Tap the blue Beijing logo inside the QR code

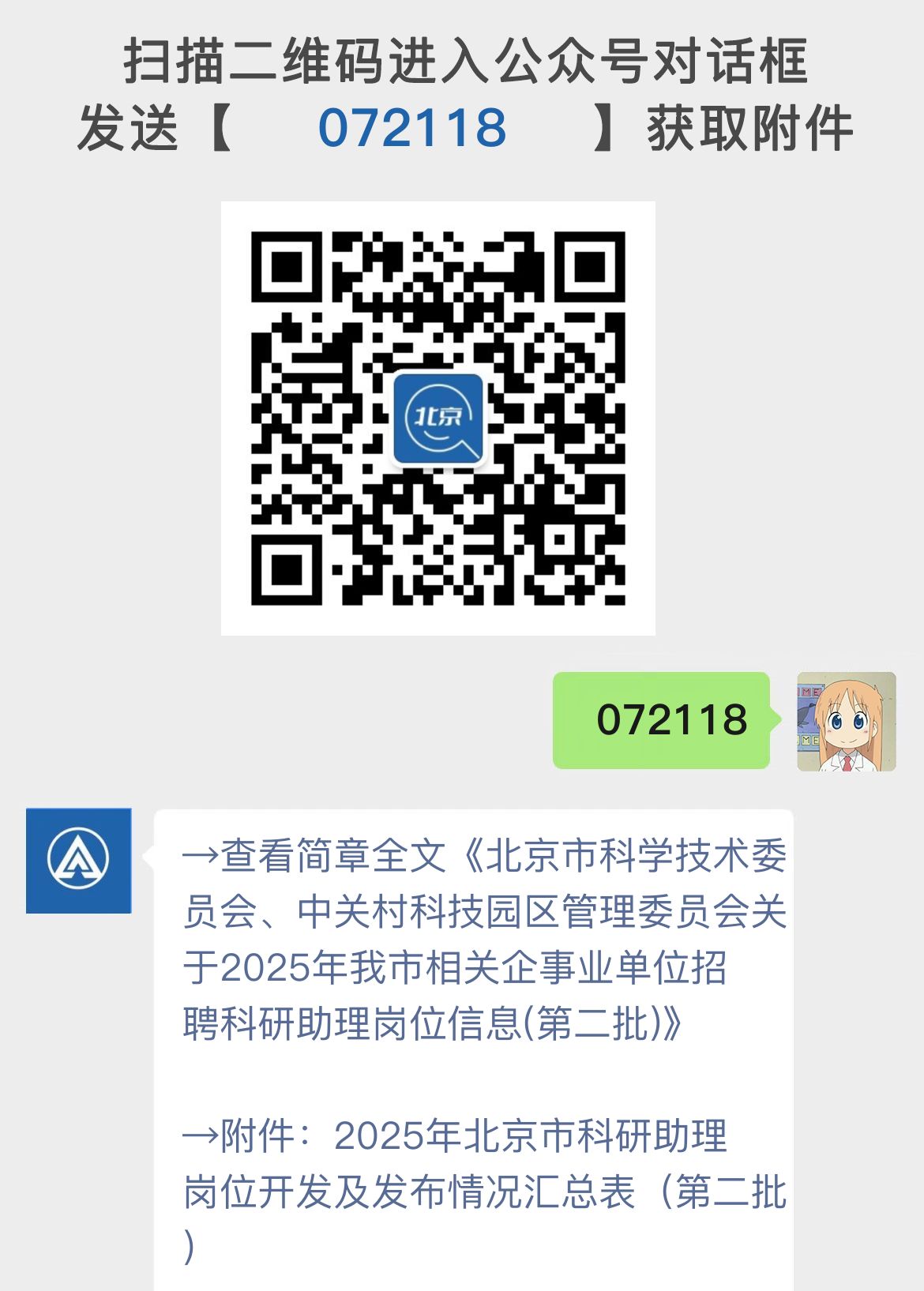pyautogui.click(x=440, y=419)
